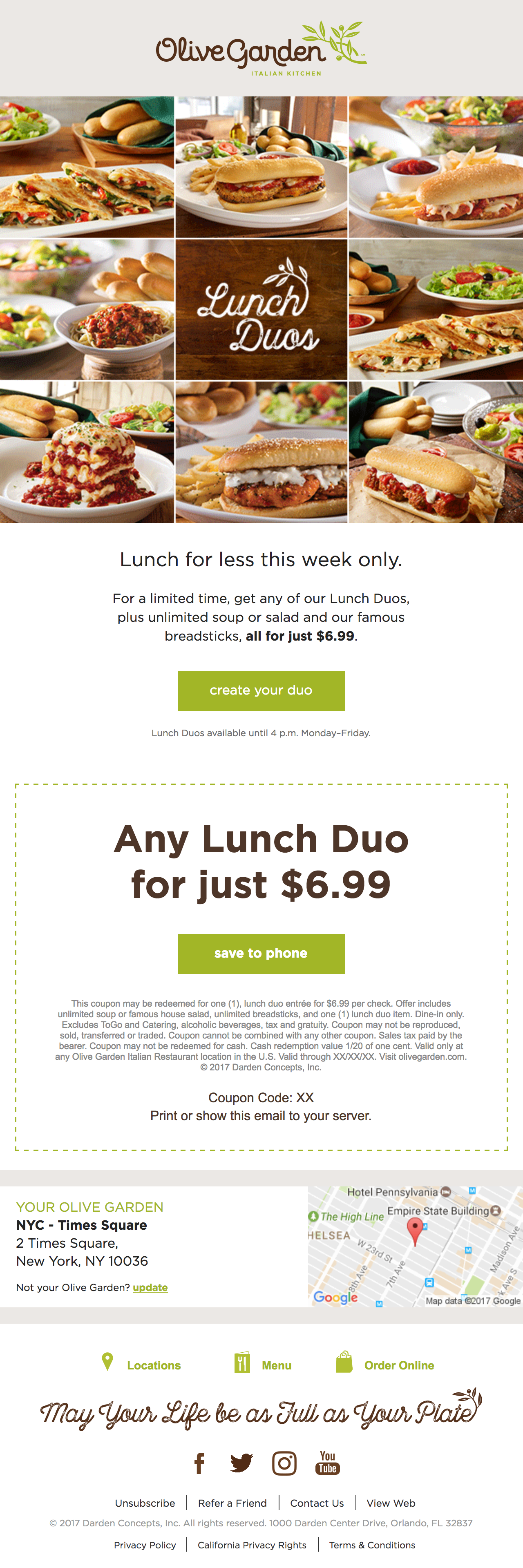The image size is (523, 1568).
Task: Unsubscribe from these emails
Action: click(x=145, y=1503)
